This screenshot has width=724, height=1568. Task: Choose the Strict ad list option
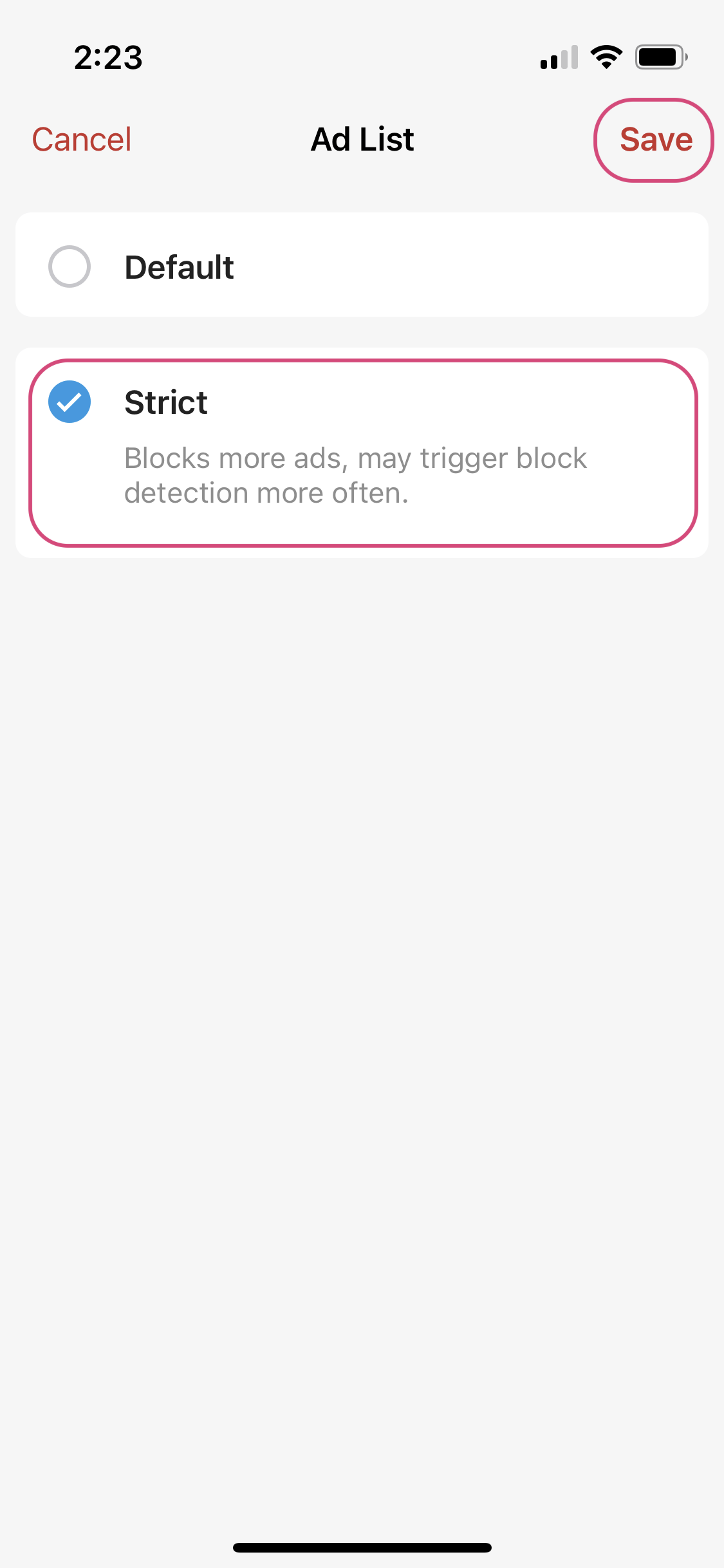click(363, 453)
